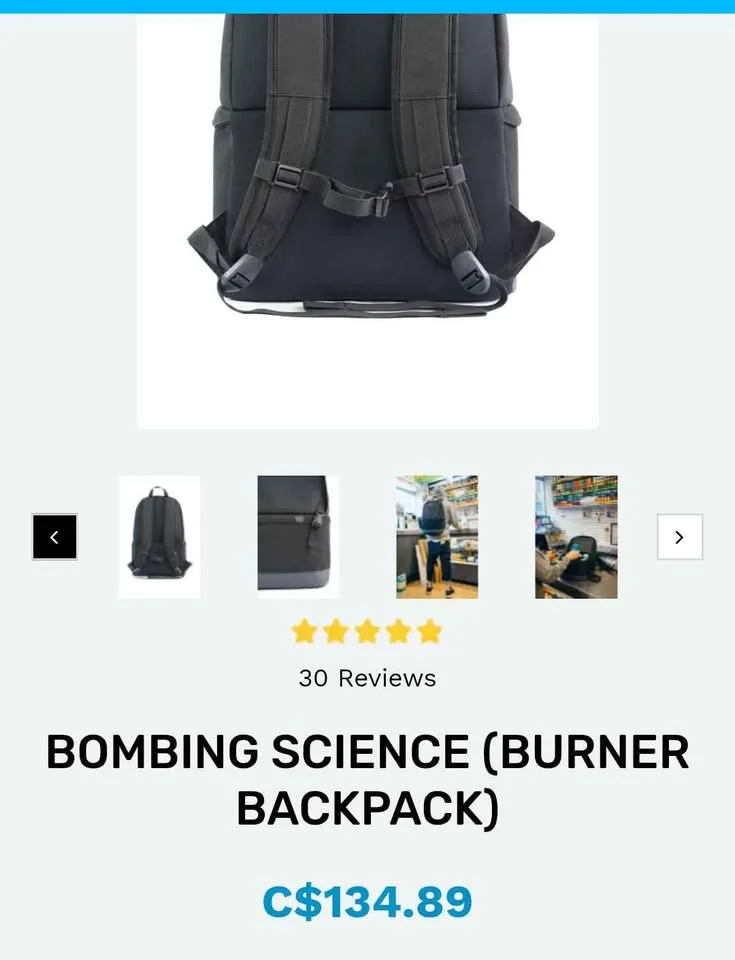This screenshot has width=735, height=960.
Task: Click the second star in the rating row
Action: [x=335, y=631]
